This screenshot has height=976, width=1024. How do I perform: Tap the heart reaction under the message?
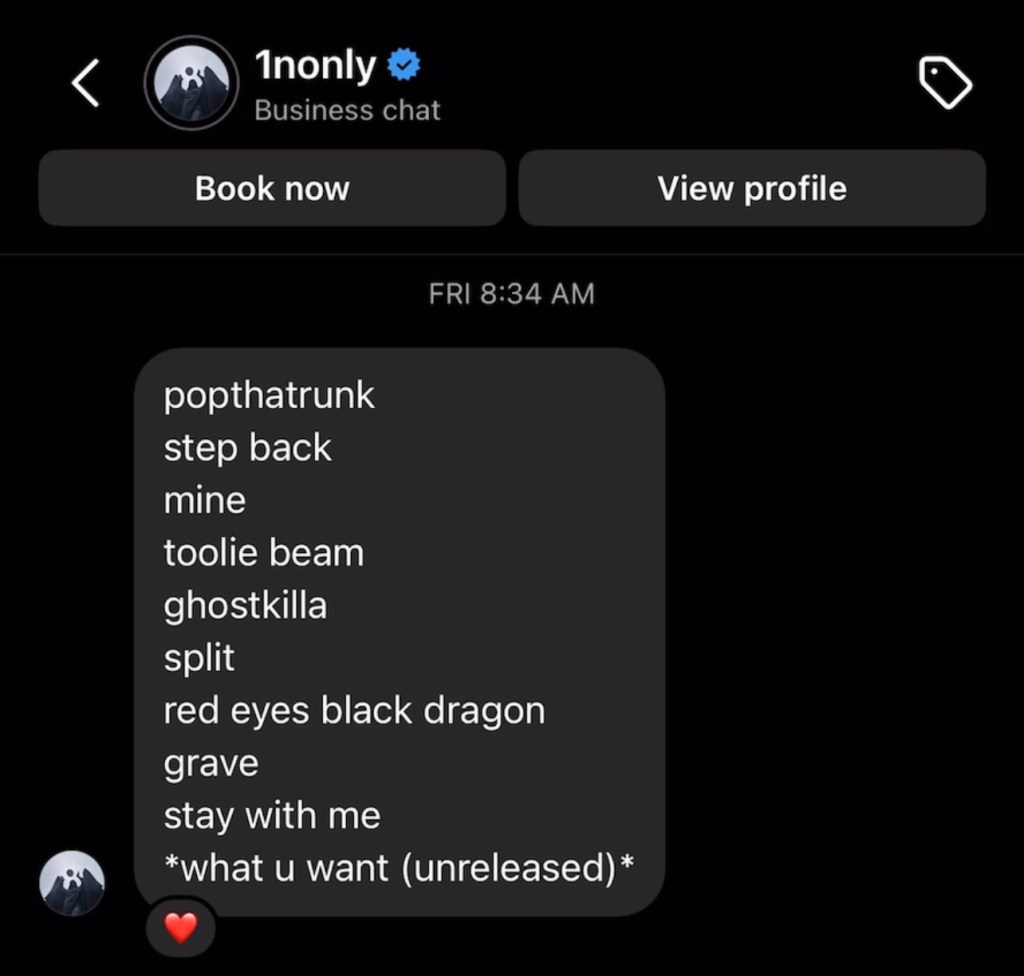pos(181,928)
